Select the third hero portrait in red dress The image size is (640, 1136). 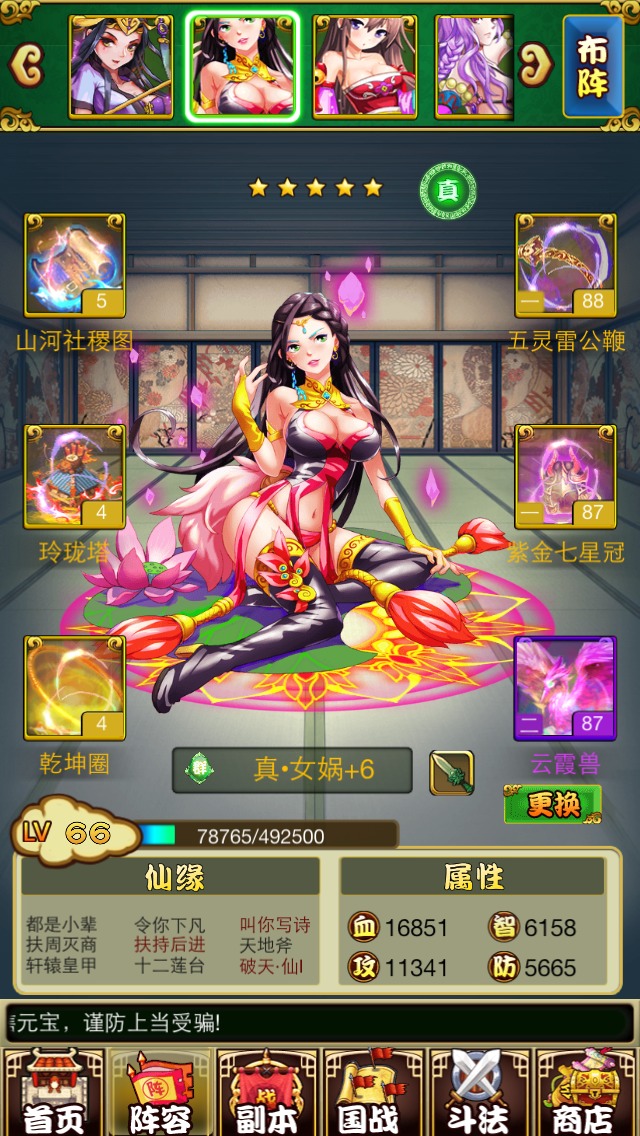365,66
